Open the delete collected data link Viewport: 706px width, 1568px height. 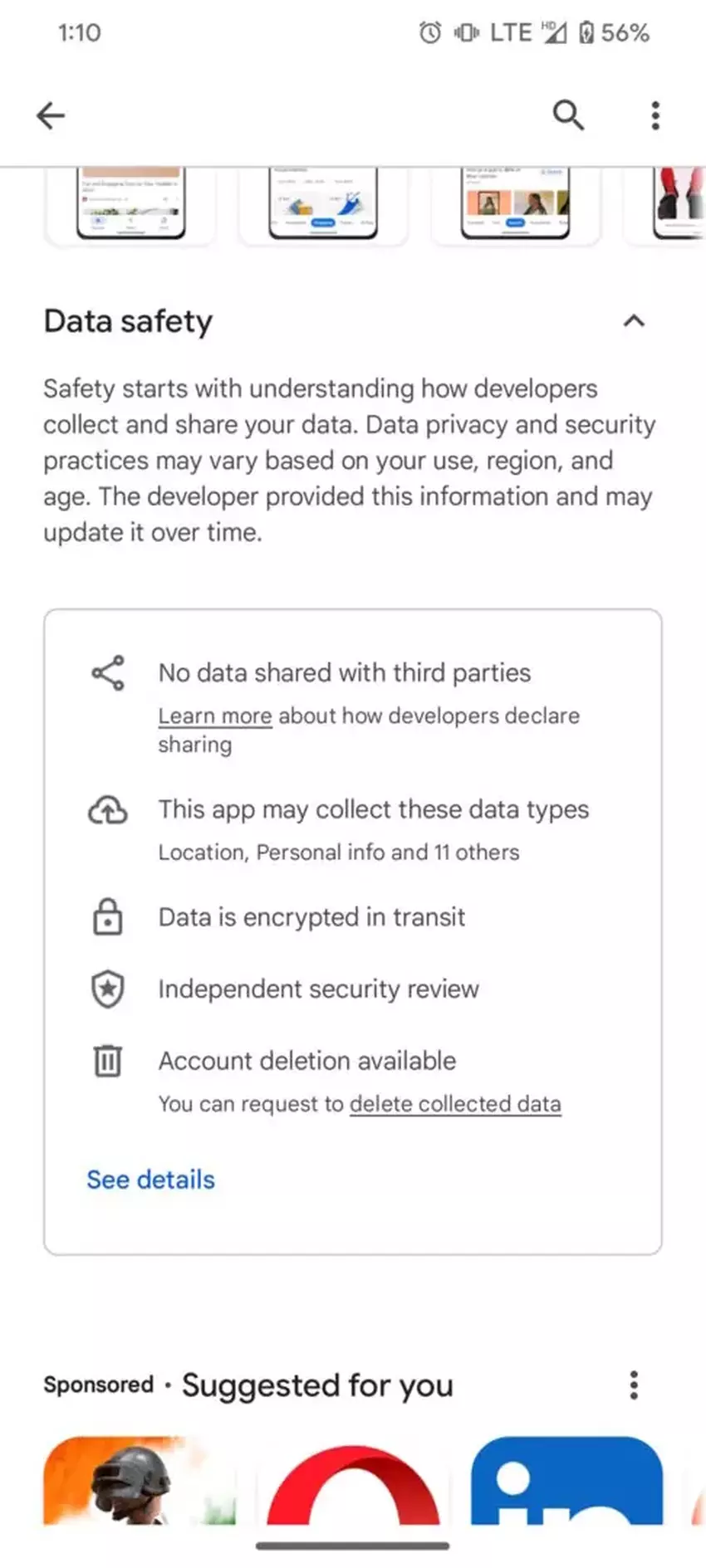point(455,1104)
